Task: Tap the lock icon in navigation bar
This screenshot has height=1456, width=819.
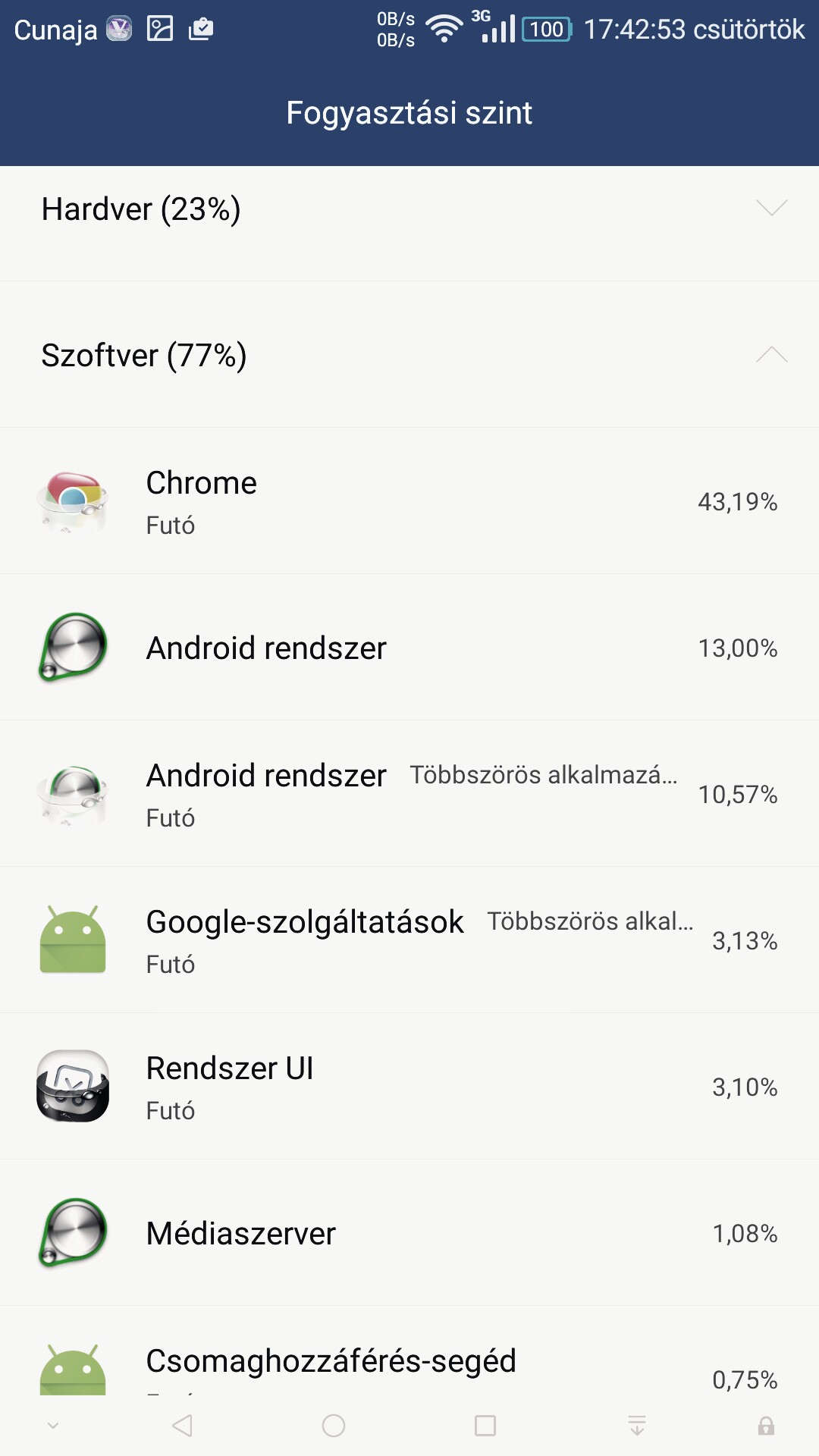Action: coord(766,1426)
